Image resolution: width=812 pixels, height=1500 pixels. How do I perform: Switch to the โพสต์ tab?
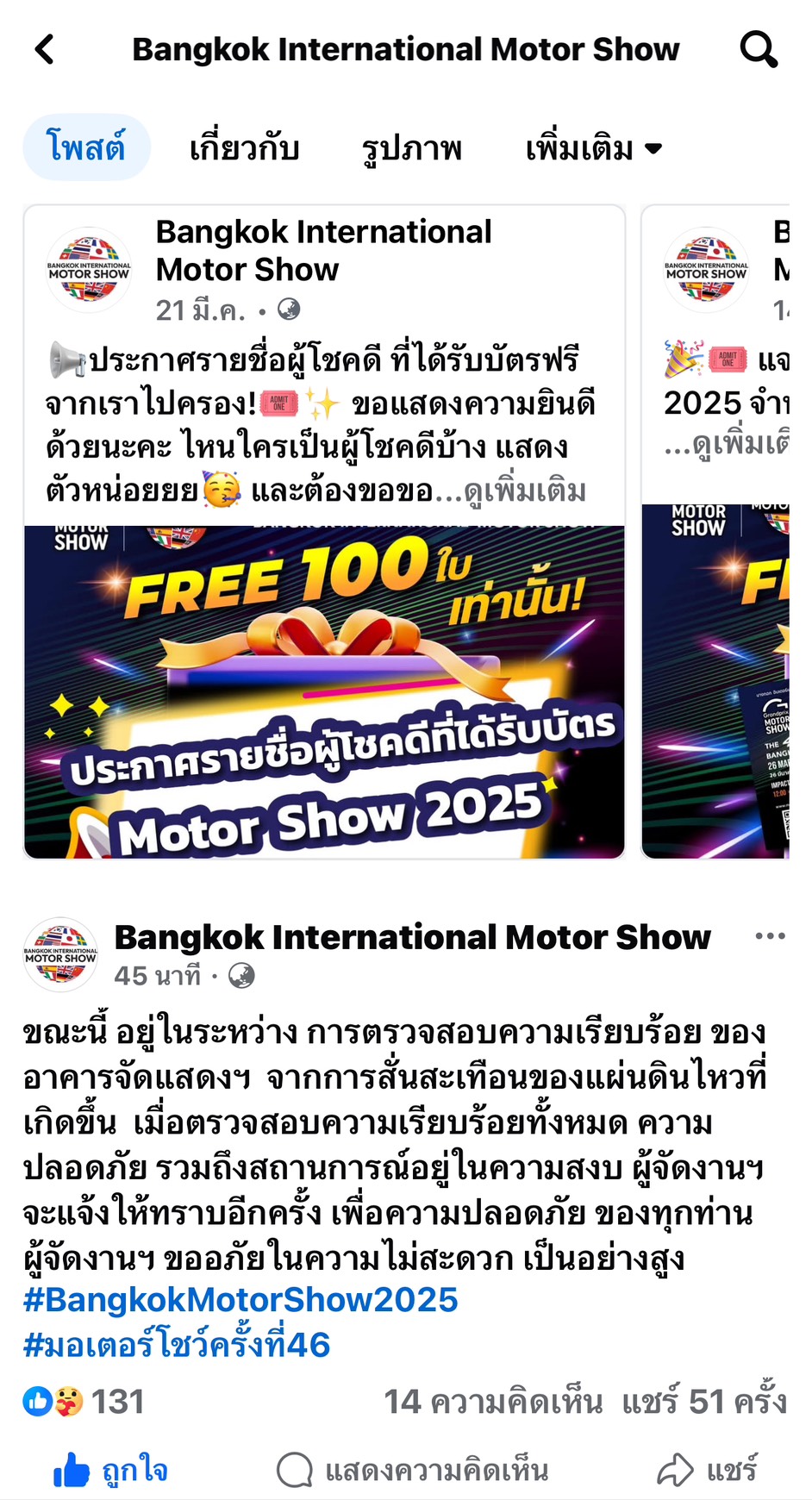click(x=86, y=147)
